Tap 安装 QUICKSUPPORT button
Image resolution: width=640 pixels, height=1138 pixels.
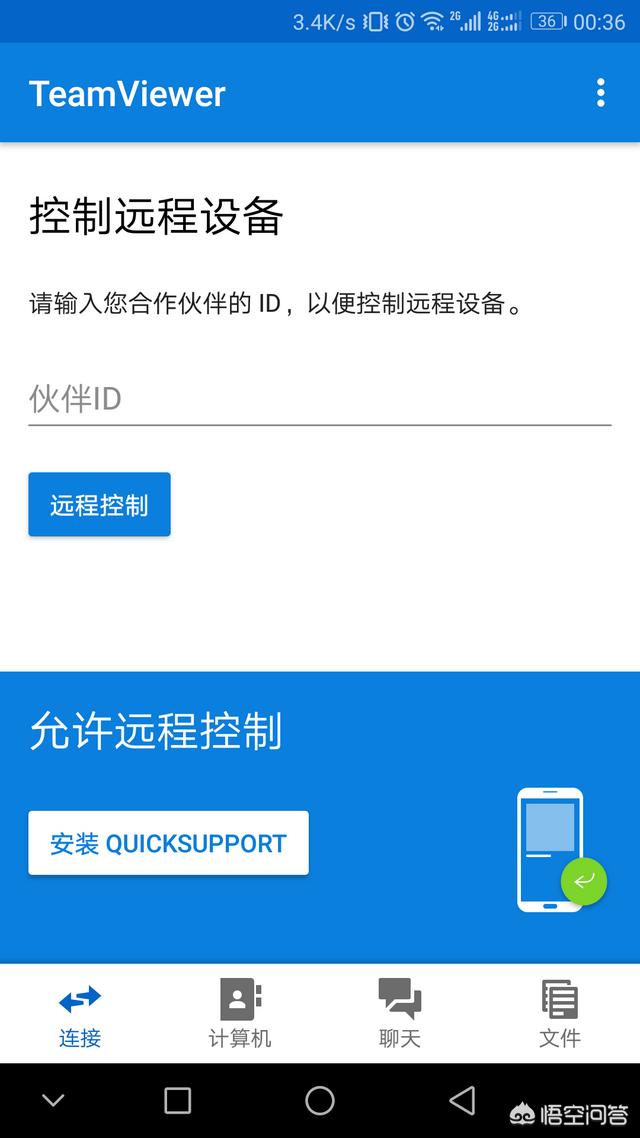pos(168,843)
